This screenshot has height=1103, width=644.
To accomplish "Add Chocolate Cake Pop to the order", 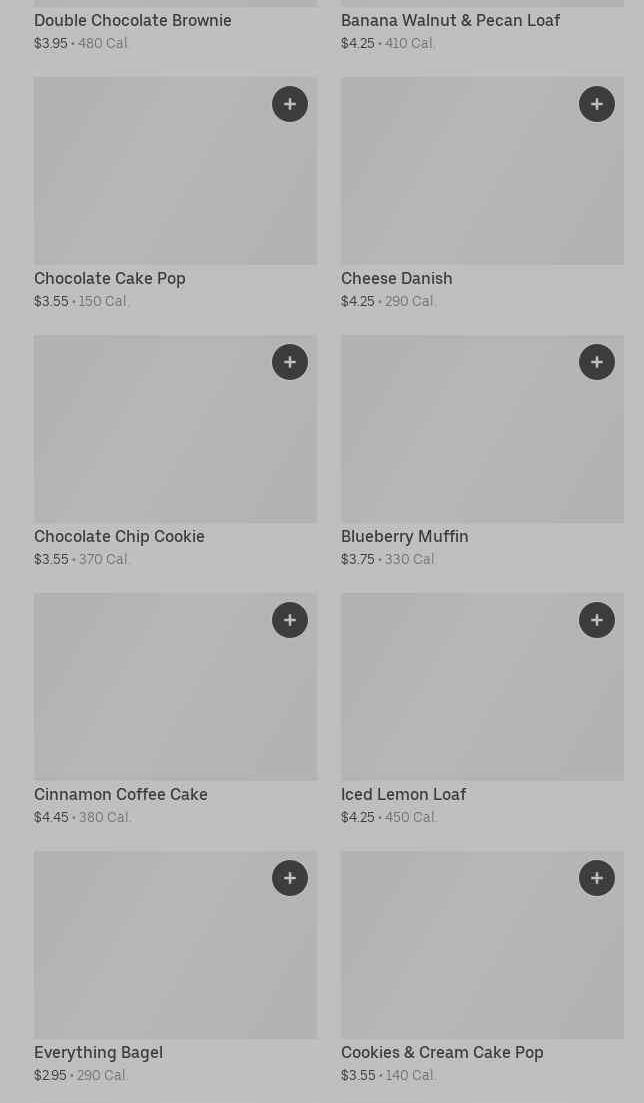I will [290, 104].
